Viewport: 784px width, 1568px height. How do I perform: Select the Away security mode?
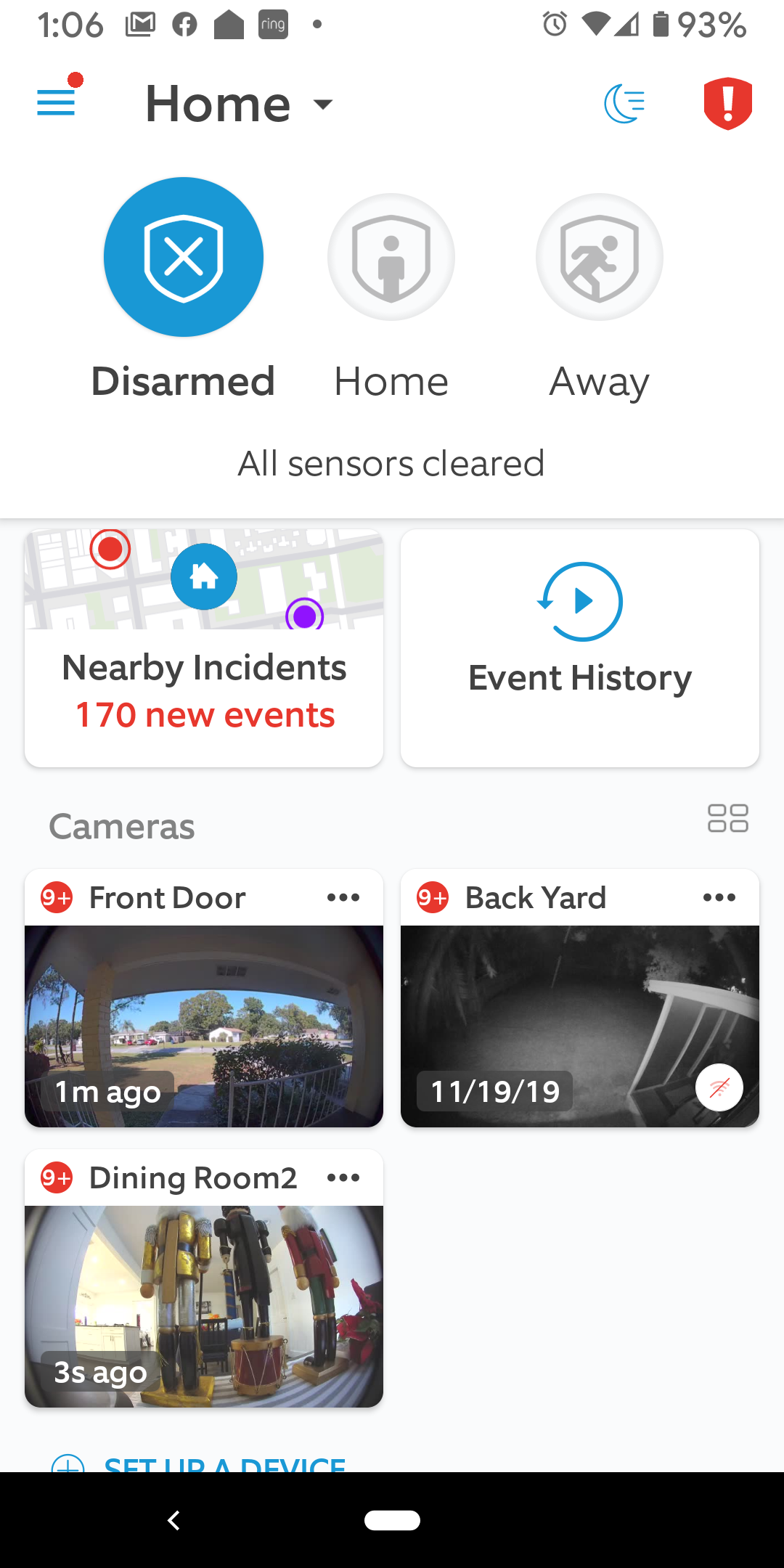tap(599, 257)
